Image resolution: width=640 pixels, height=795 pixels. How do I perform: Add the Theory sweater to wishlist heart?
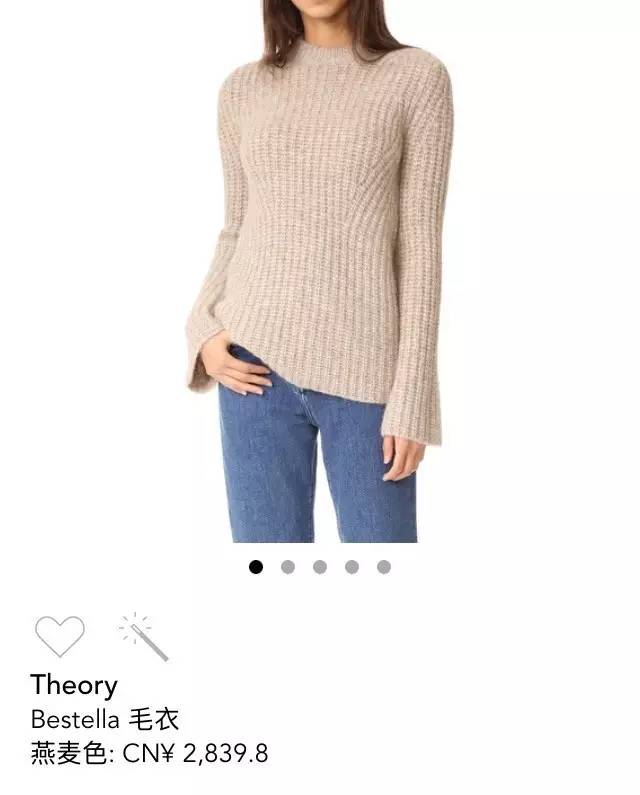click(x=60, y=636)
